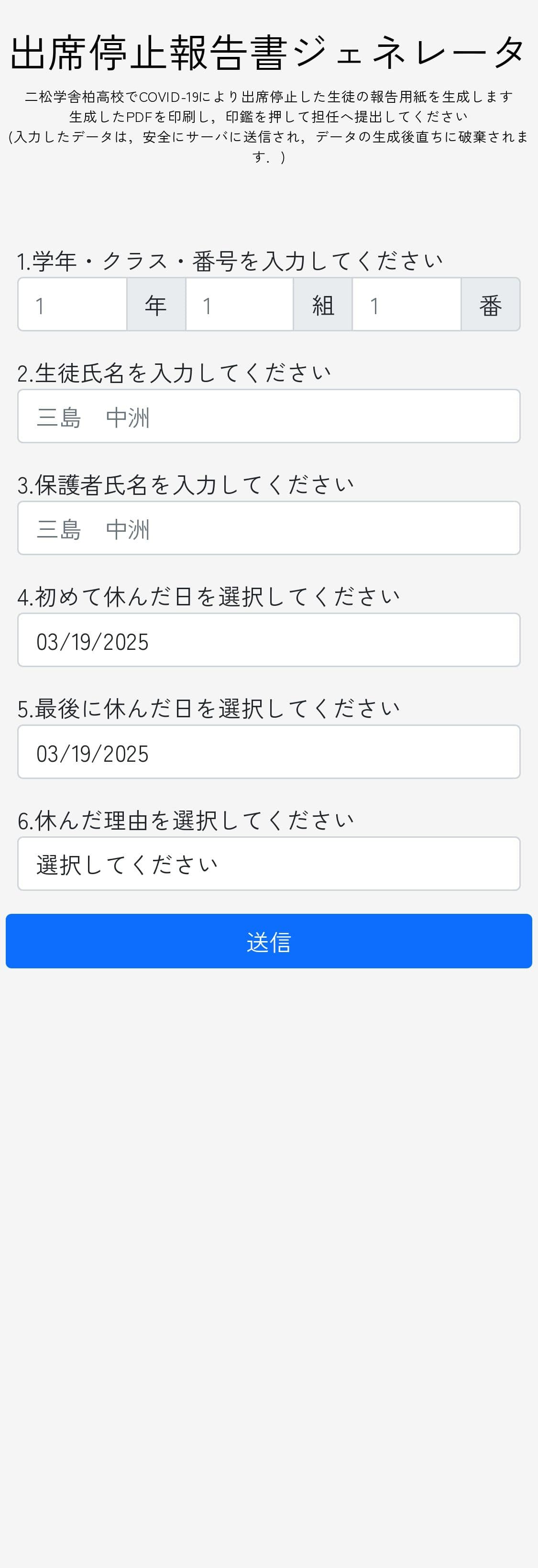
Task: Select the student number (番) field
Action: click(406, 304)
